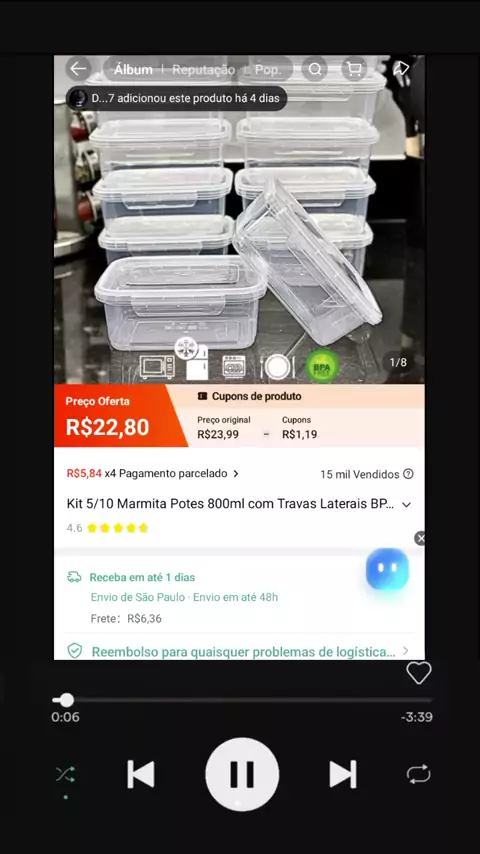
Task: Pause the playing track
Action: pos(242,774)
